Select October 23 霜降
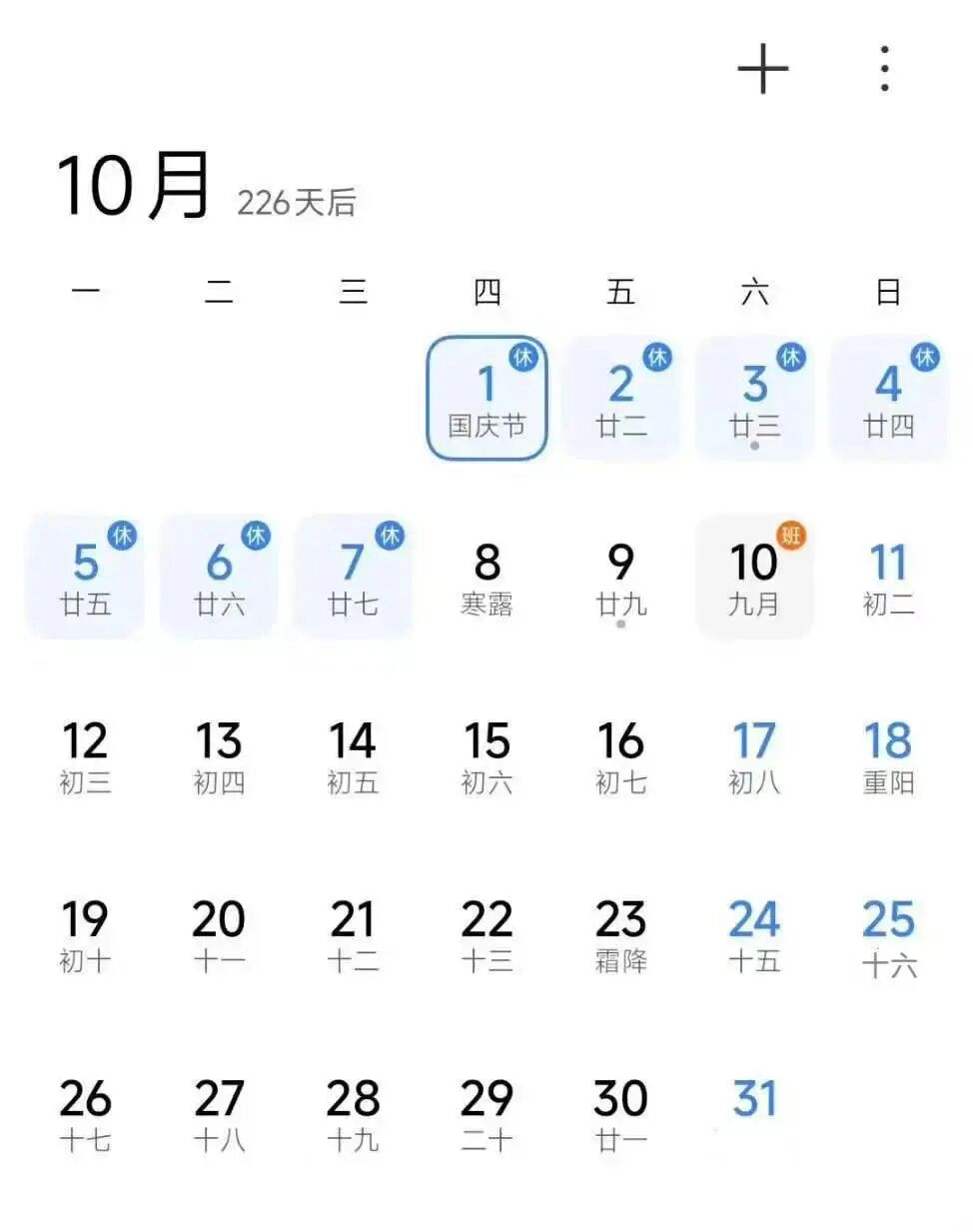The height and width of the screenshot is (1232, 973). pyautogui.click(x=620, y=934)
